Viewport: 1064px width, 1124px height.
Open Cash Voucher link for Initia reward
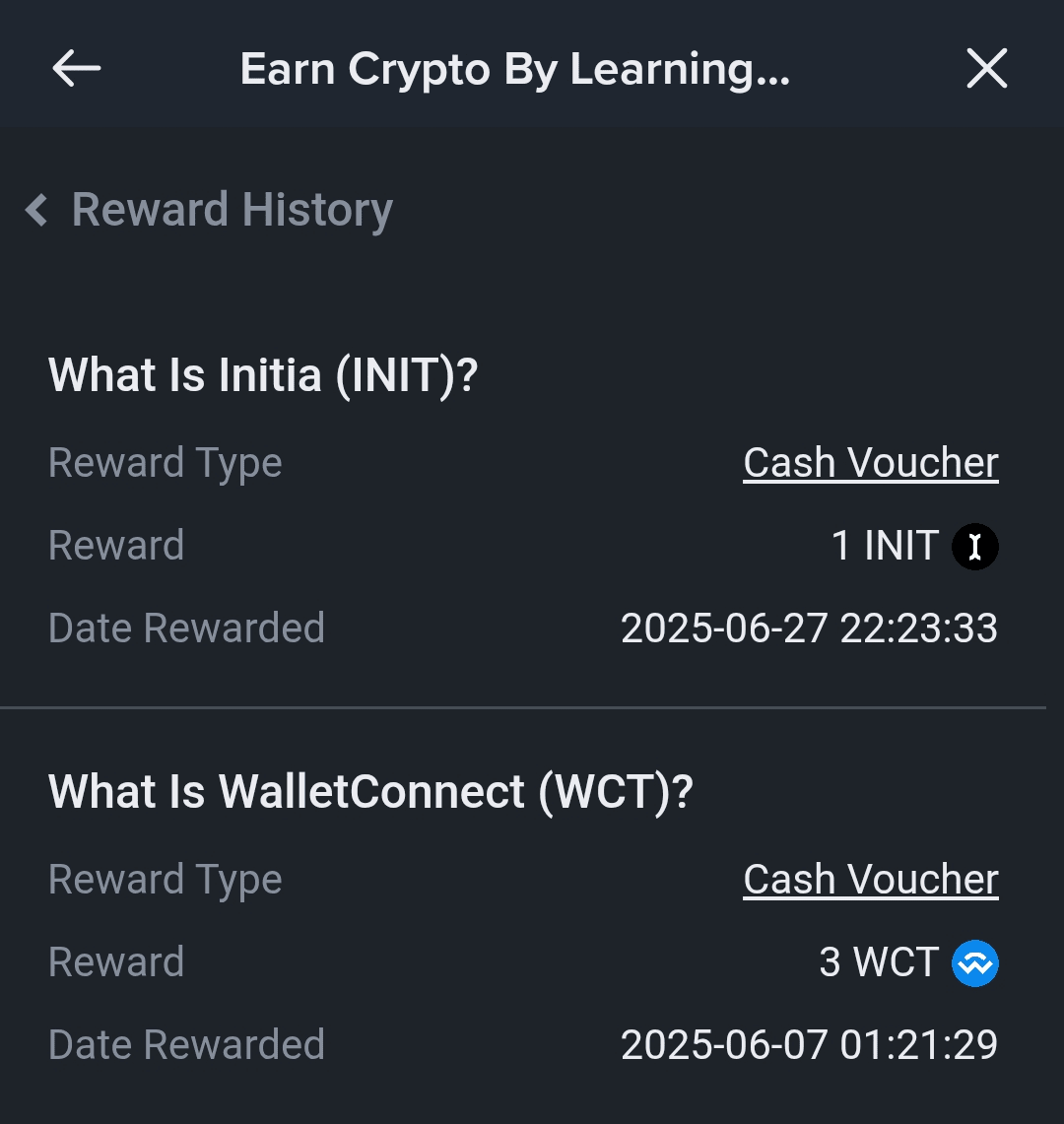(870, 463)
